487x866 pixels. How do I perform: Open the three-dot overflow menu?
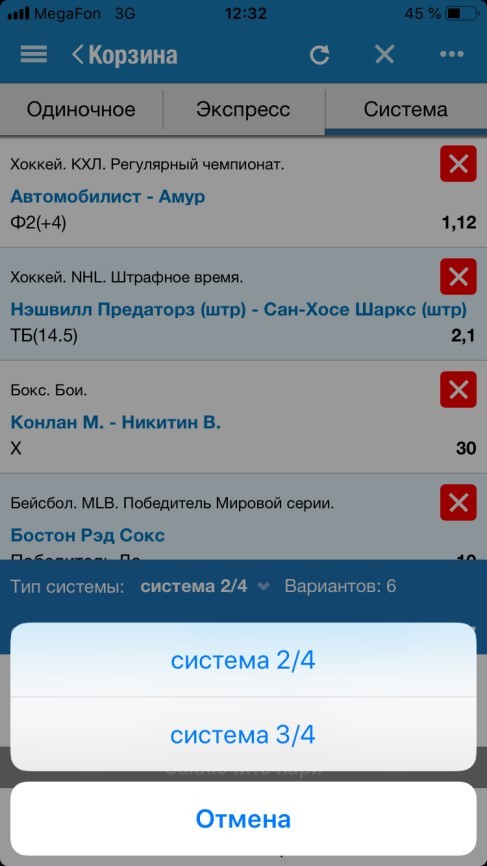pos(452,54)
